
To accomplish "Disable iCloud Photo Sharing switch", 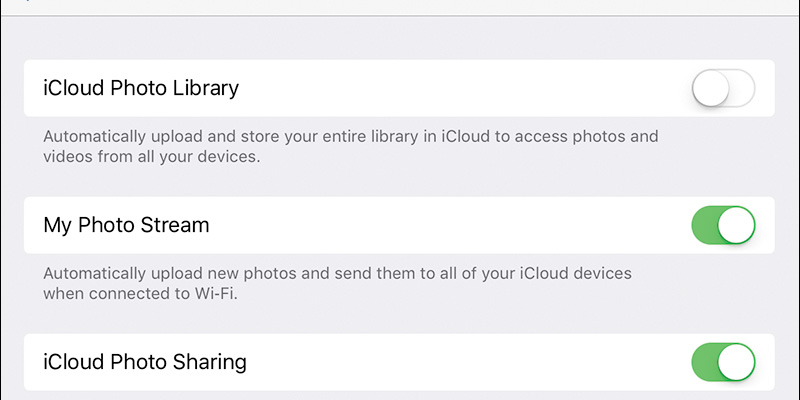I will pyautogui.click(x=723, y=362).
